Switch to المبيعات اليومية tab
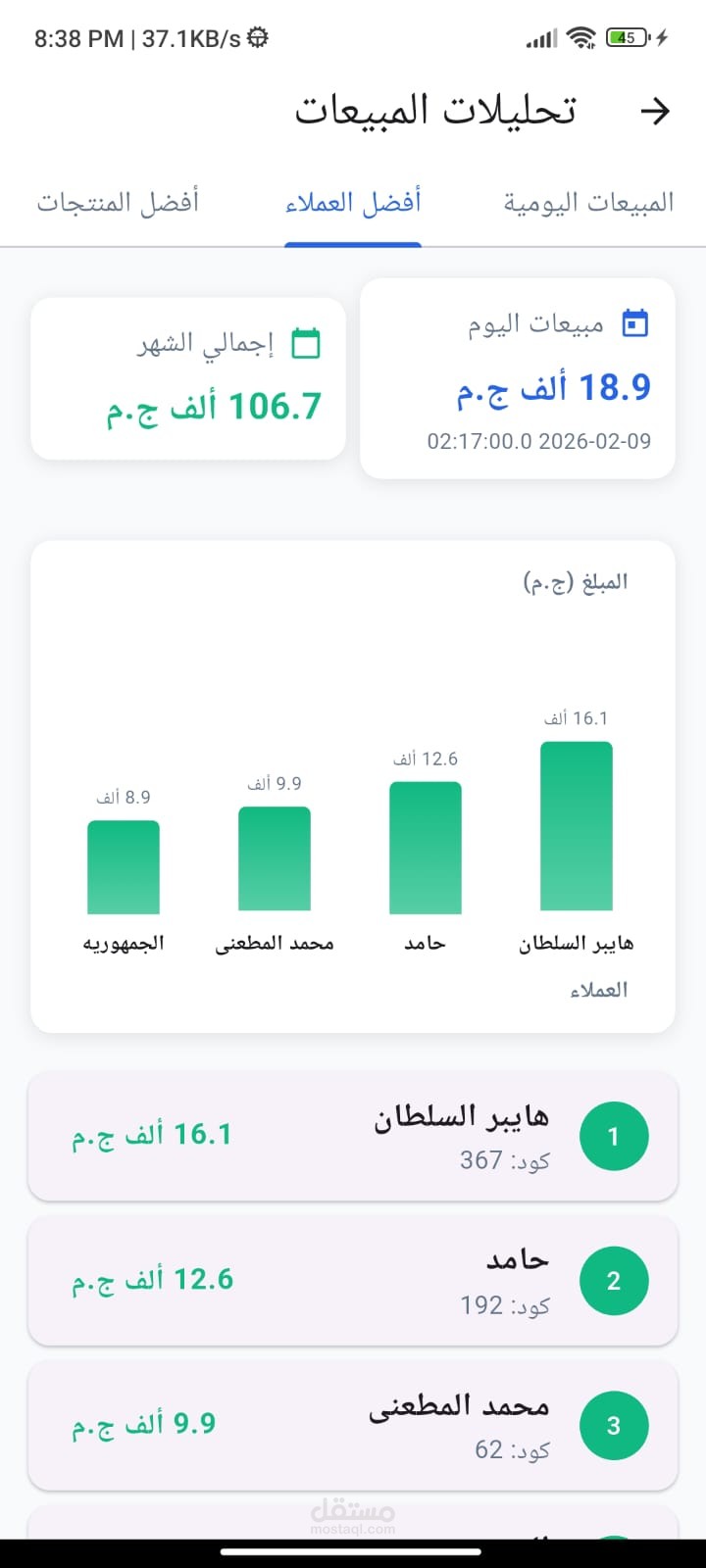The height and width of the screenshot is (1568, 706). click(588, 203)
